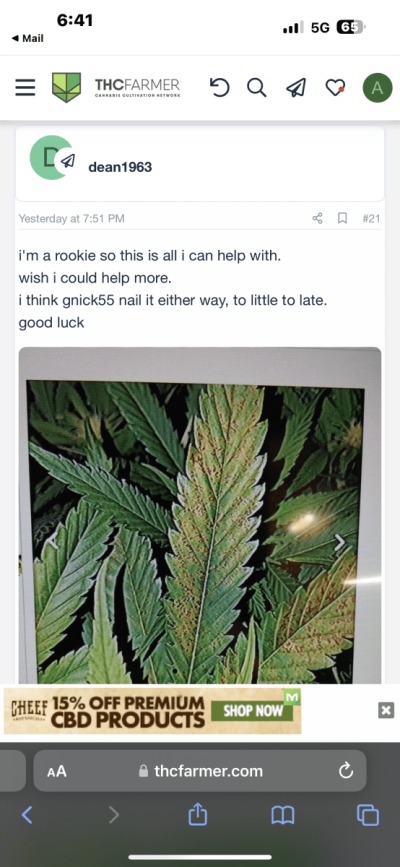Open direct messages paper plane icon

pyautogui.click(x=296, y=87)
